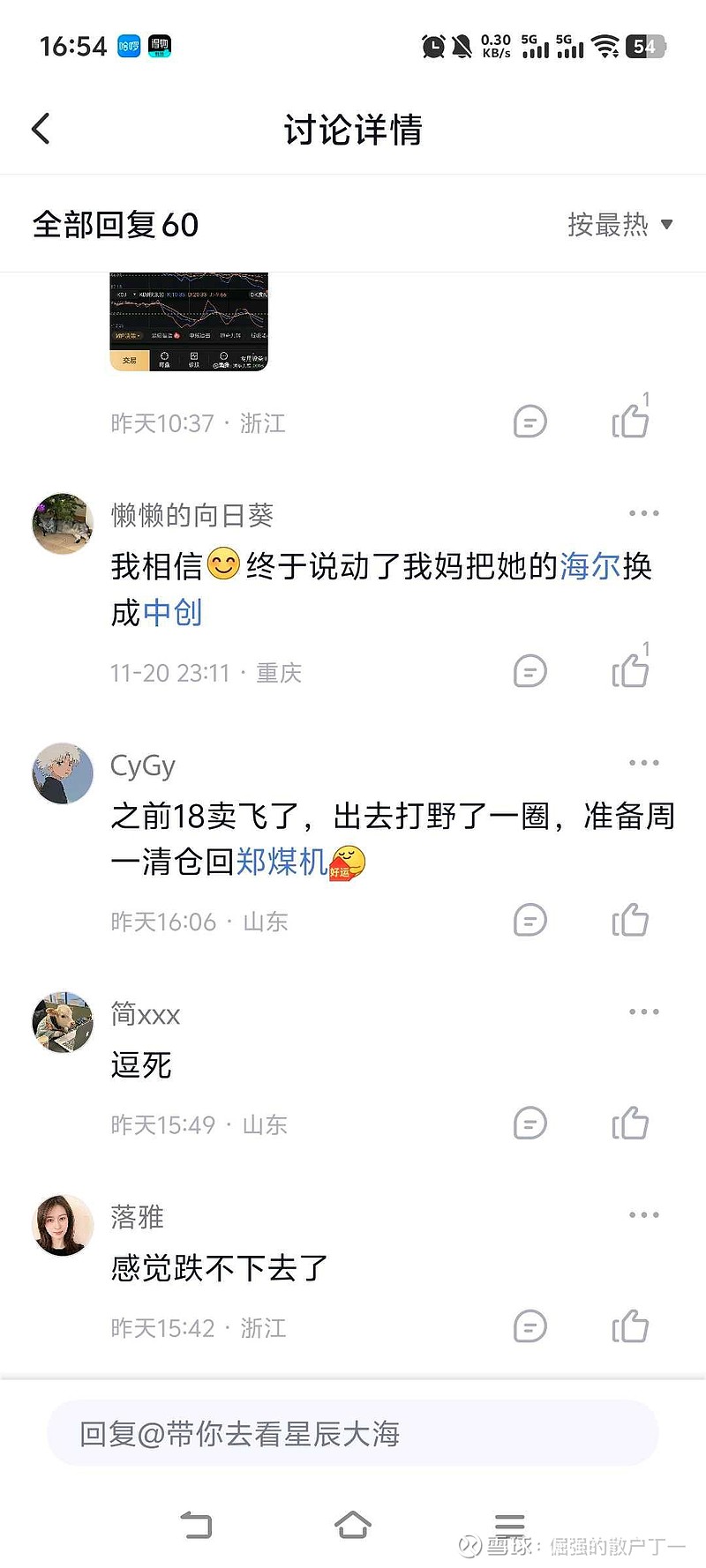Tap thumbs-up under 简xxx's 逗死 comment

[x=631, y=1124]
